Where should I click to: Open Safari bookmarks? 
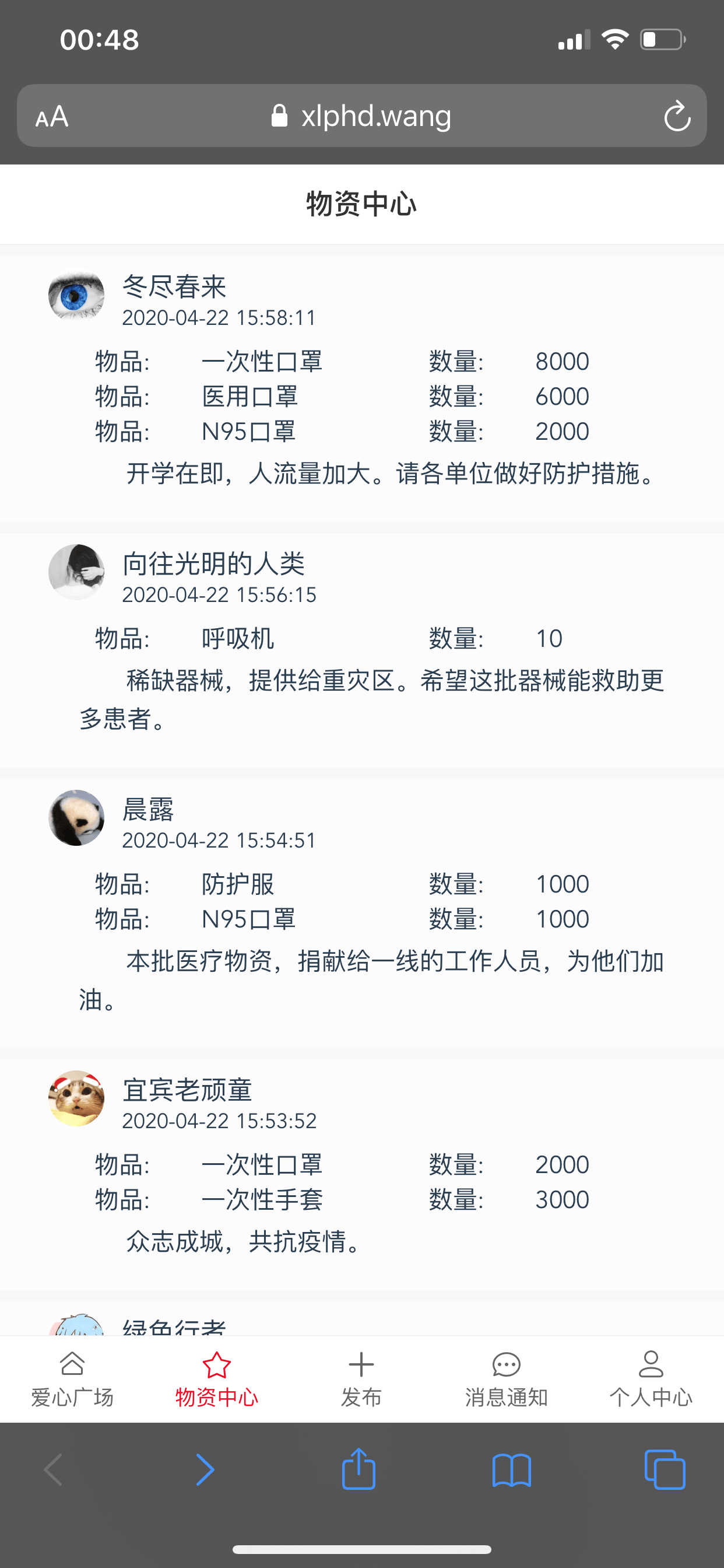tap(512, 1470)
